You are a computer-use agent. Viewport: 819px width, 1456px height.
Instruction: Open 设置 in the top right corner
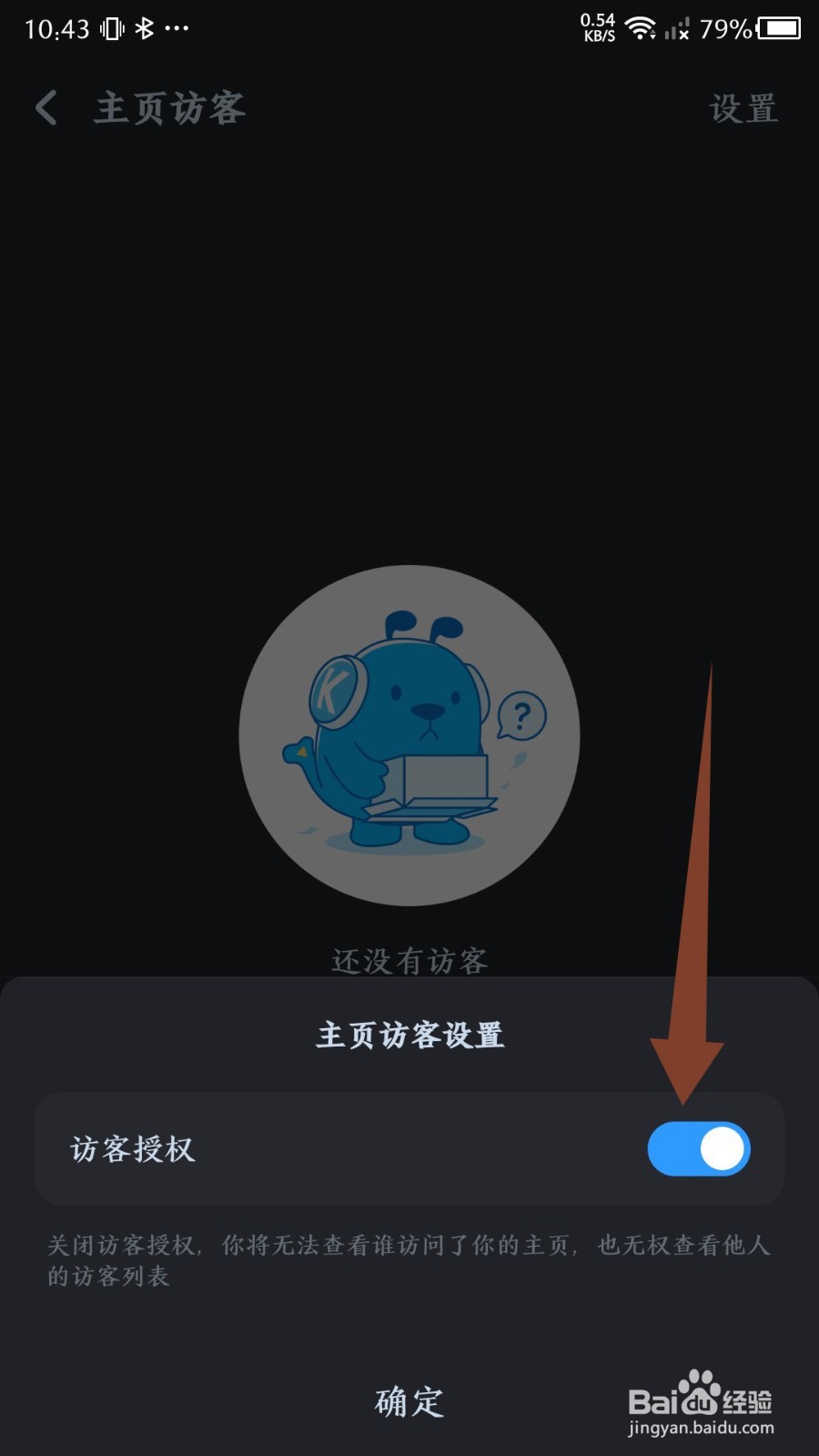[743, 109]
